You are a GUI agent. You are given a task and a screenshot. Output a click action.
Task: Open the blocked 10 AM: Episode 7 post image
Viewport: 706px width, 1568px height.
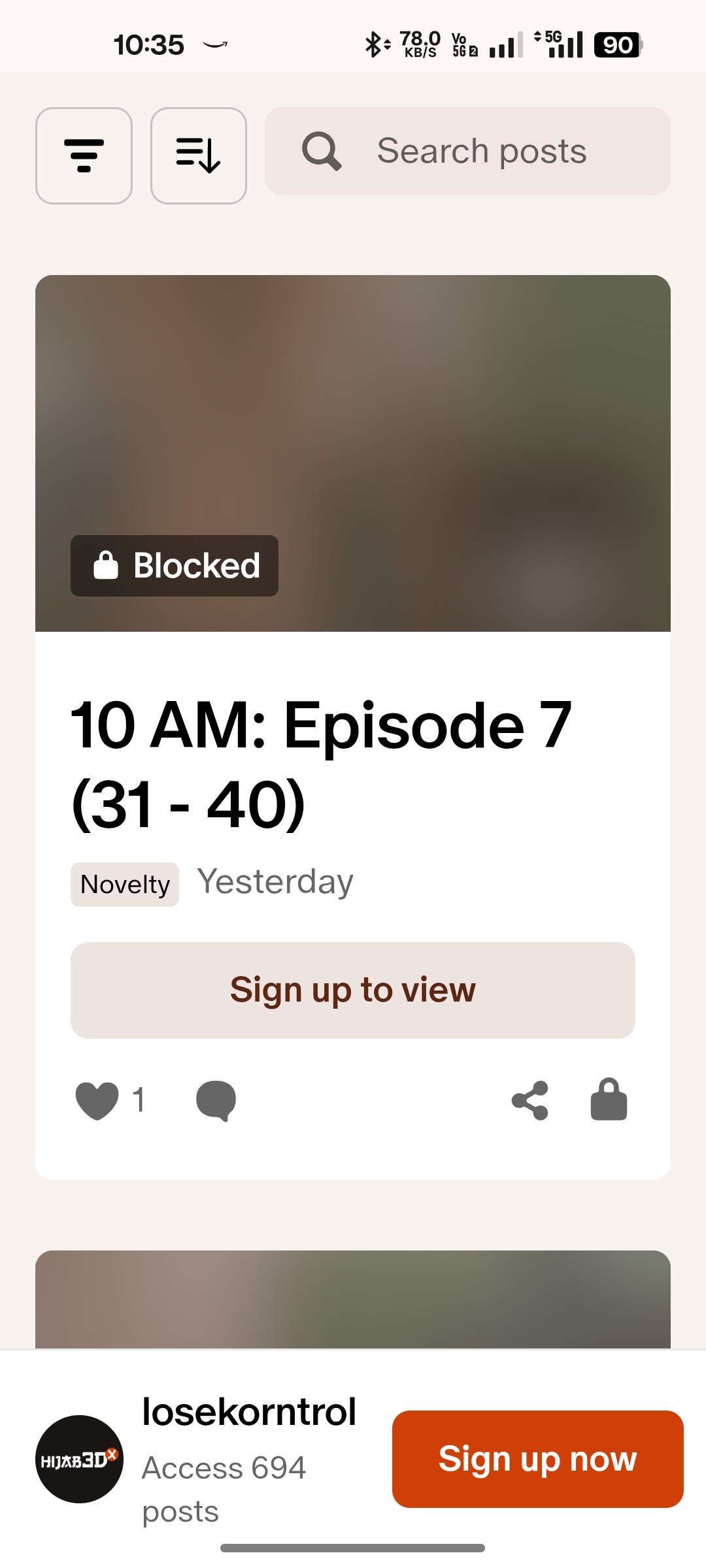click(x=353, y=453)
